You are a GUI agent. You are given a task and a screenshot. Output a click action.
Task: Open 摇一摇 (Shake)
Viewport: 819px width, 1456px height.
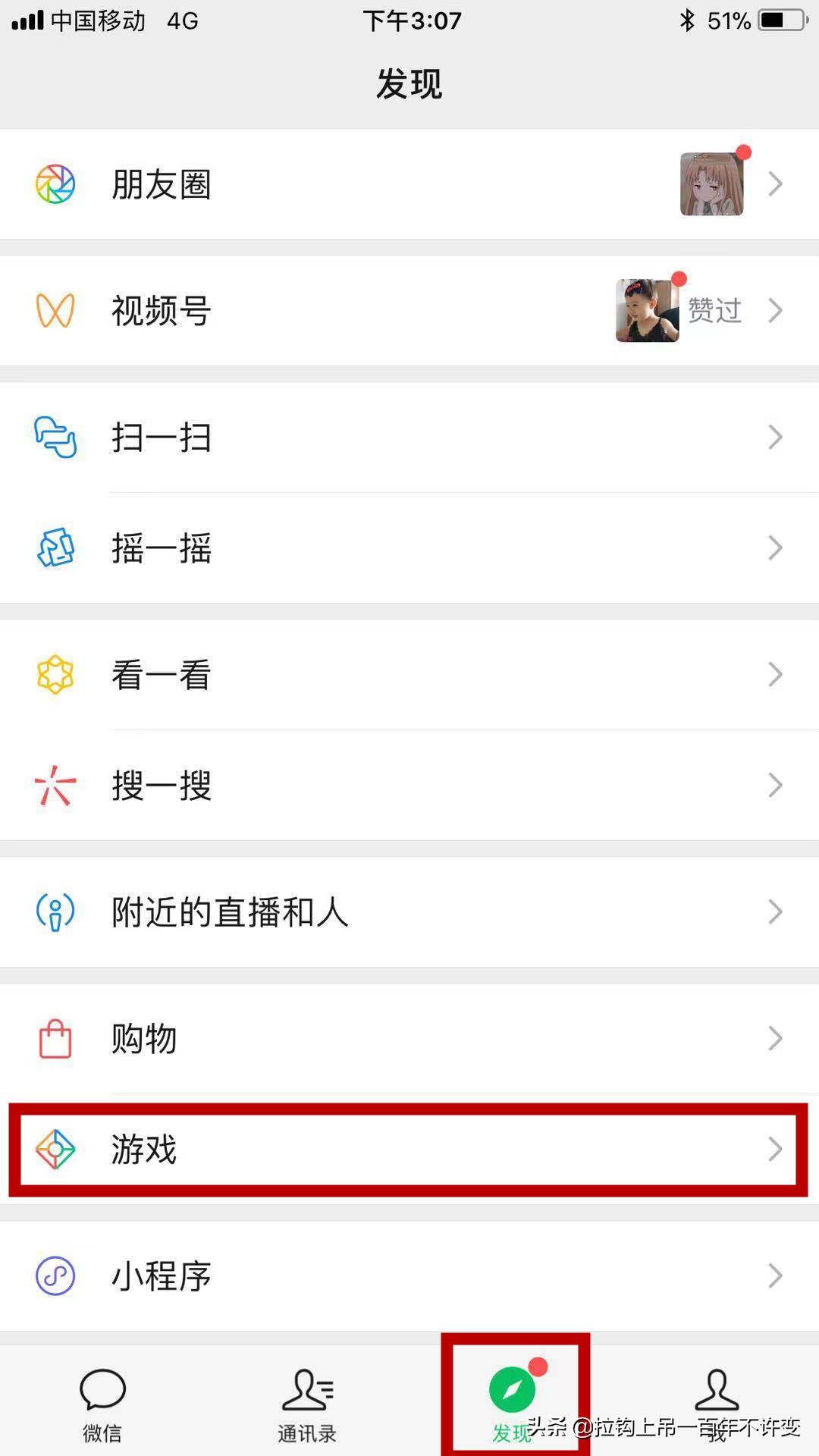409,548
